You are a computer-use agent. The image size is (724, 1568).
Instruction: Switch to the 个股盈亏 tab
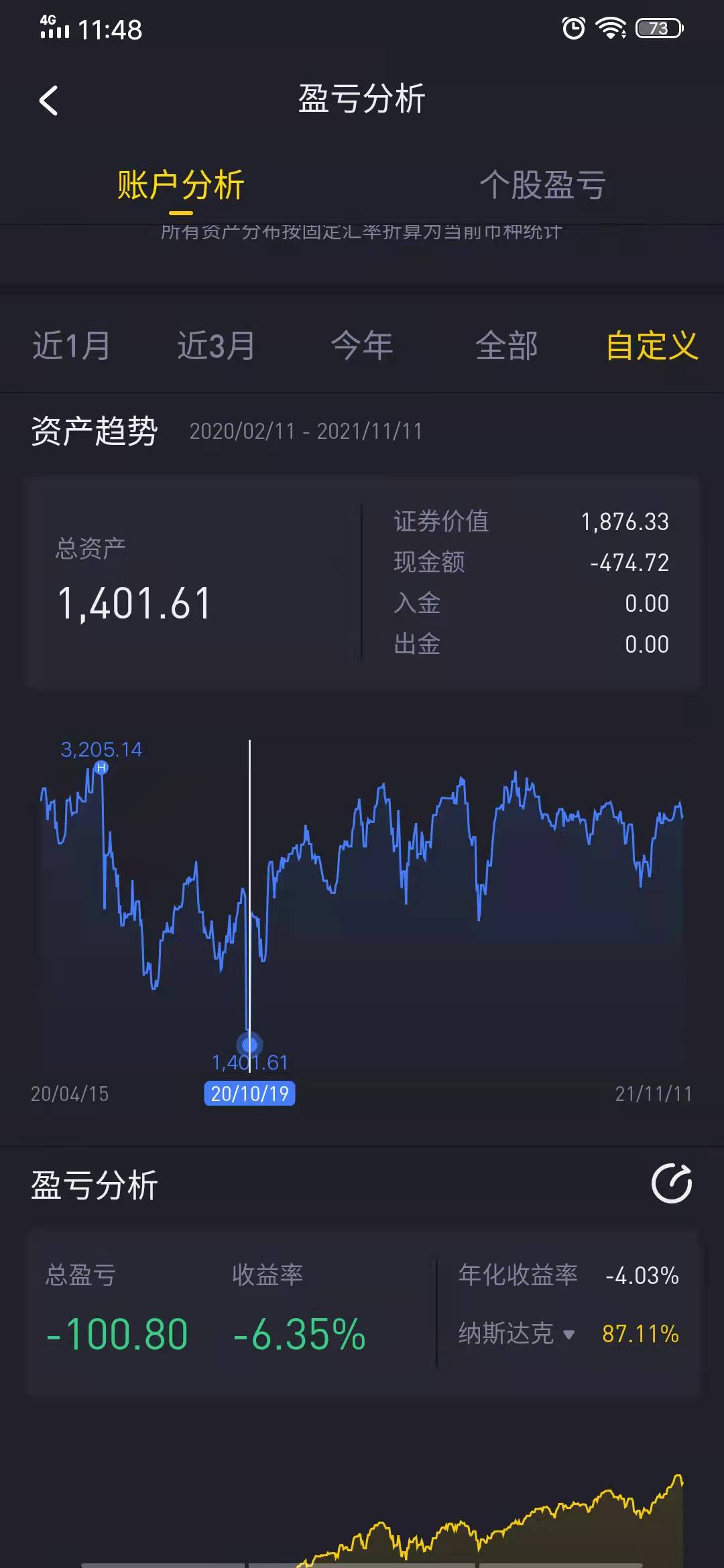(544, 186)
